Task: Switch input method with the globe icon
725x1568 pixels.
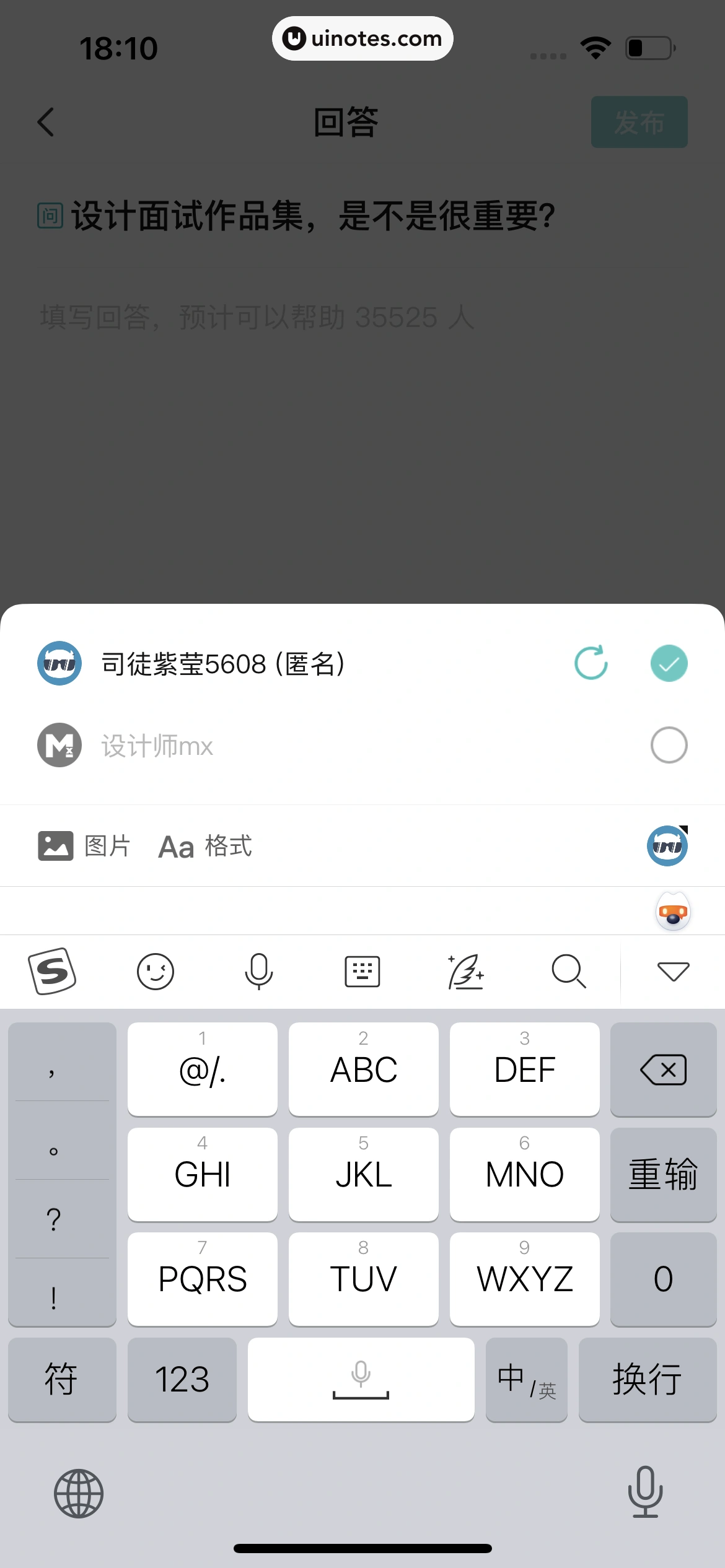Action: click(x=79, y=1493)
